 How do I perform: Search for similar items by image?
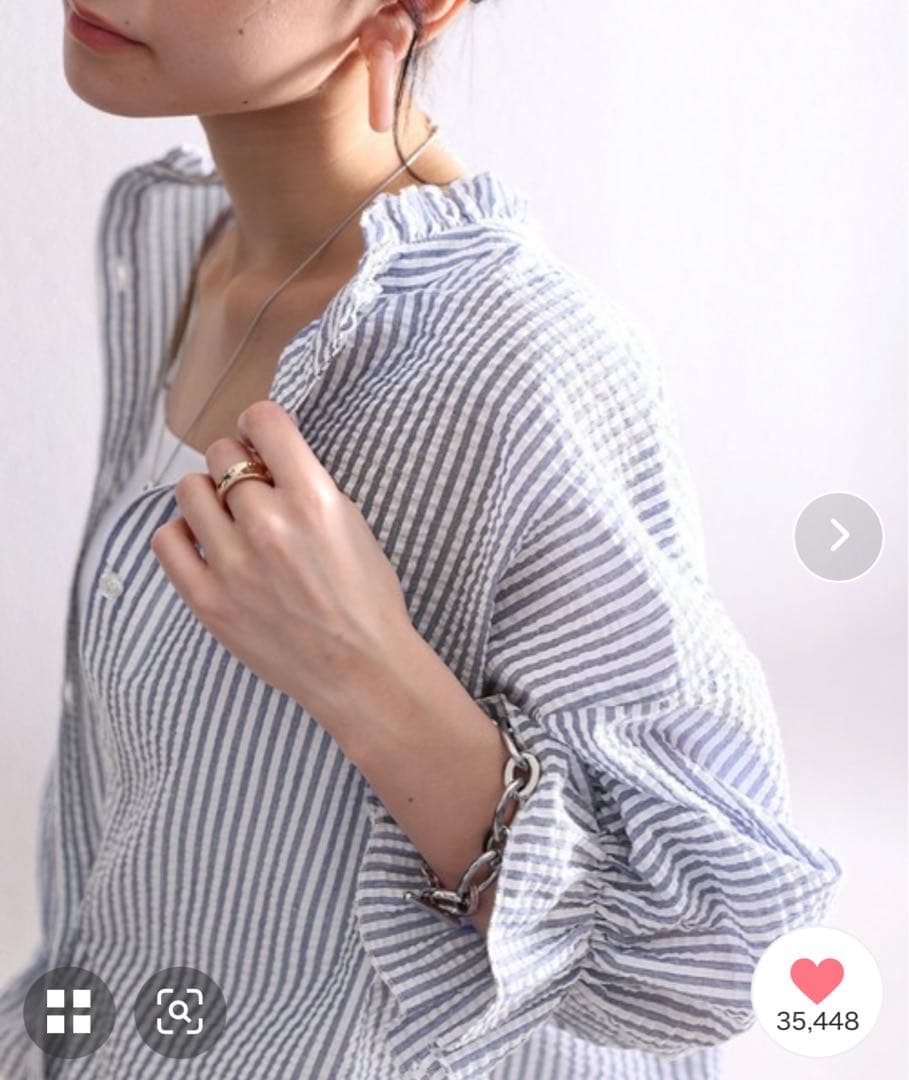[180, 1011]
